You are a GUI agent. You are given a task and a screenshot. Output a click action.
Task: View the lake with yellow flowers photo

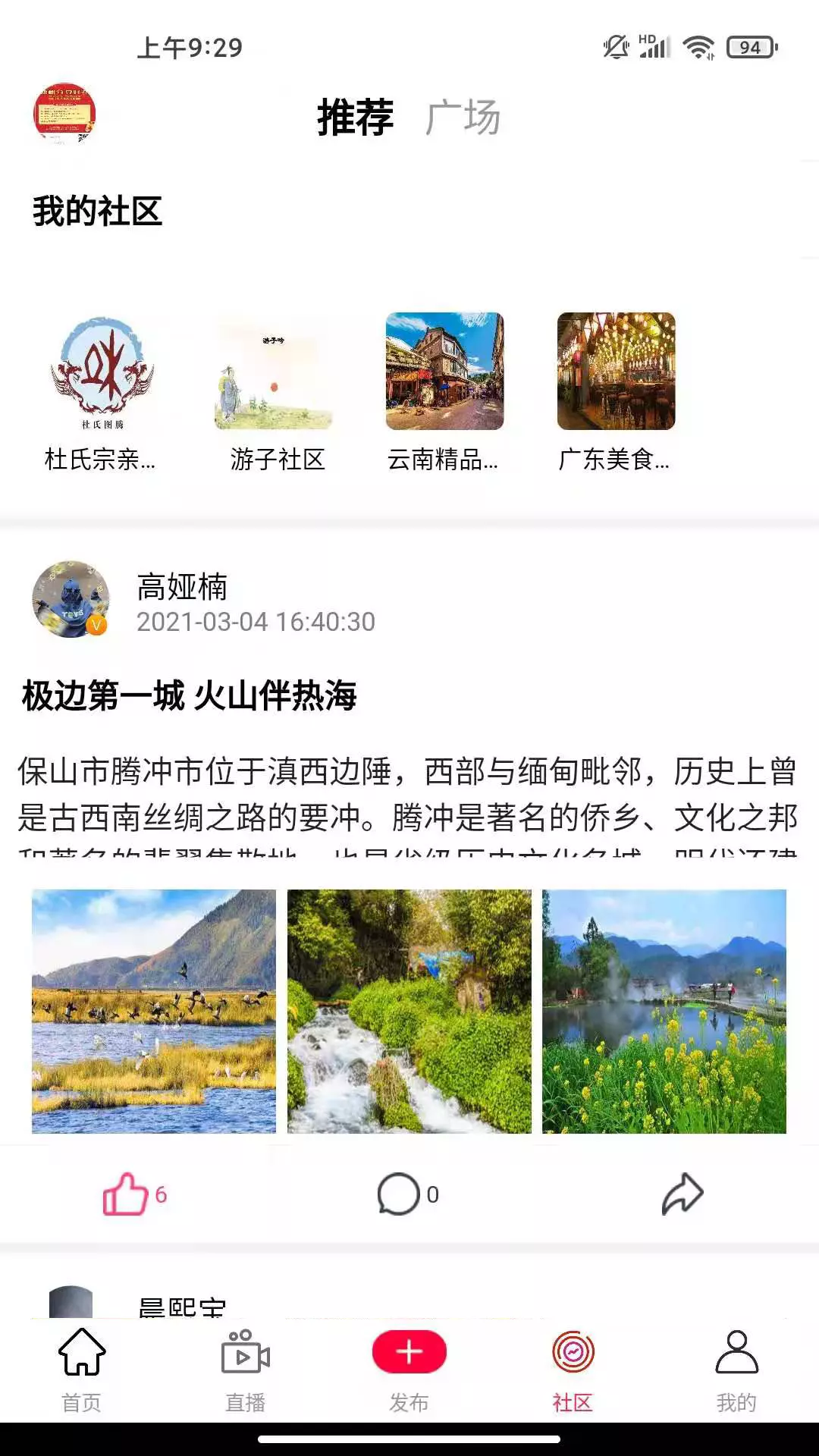coord(664,1011)
